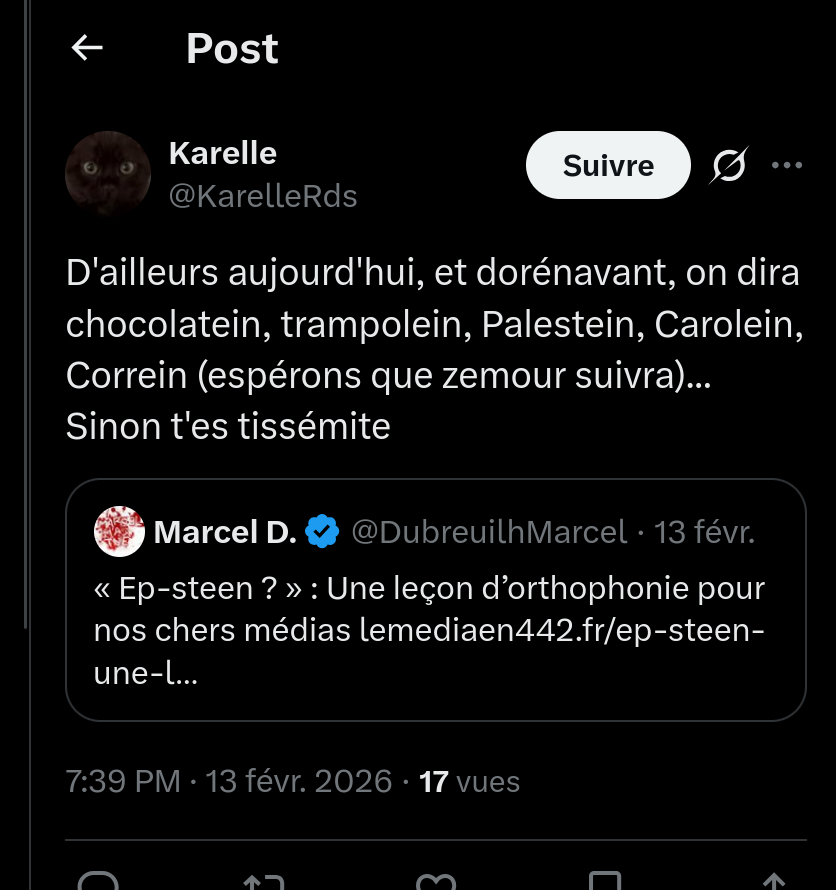Bookmark Karelle's post

pyautogui.click(x=604, y=882)
